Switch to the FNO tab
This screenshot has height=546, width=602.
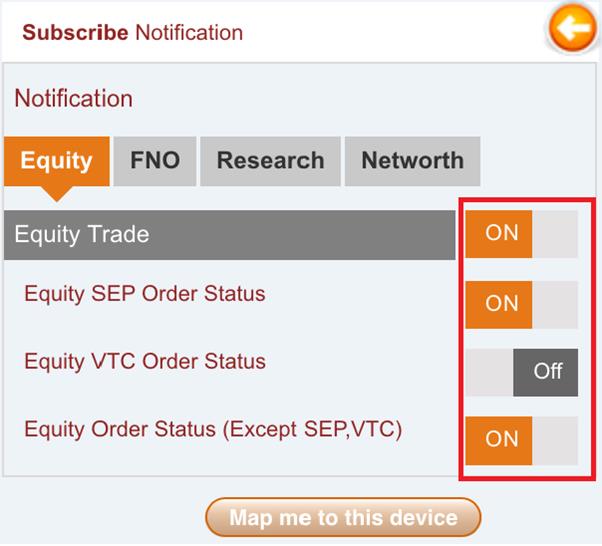(x=155, y=161)
